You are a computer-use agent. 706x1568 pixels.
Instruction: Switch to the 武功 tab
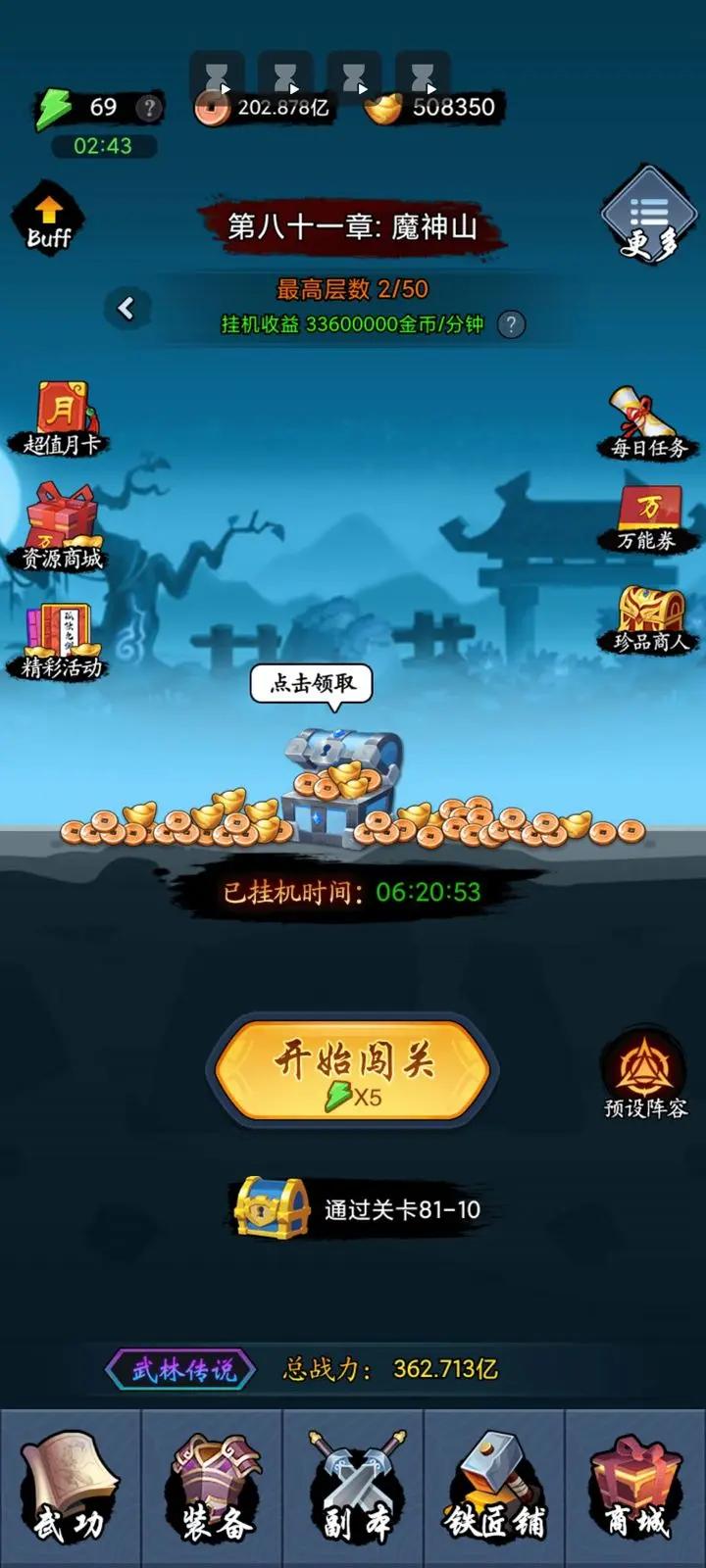tap(71, 1488)
